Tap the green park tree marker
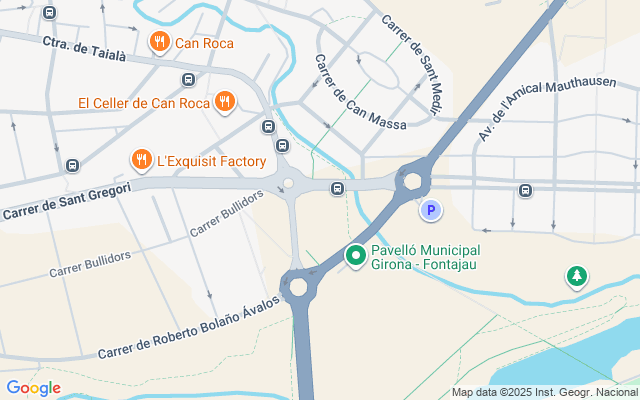640x400 pixels. tap(576, 277)
